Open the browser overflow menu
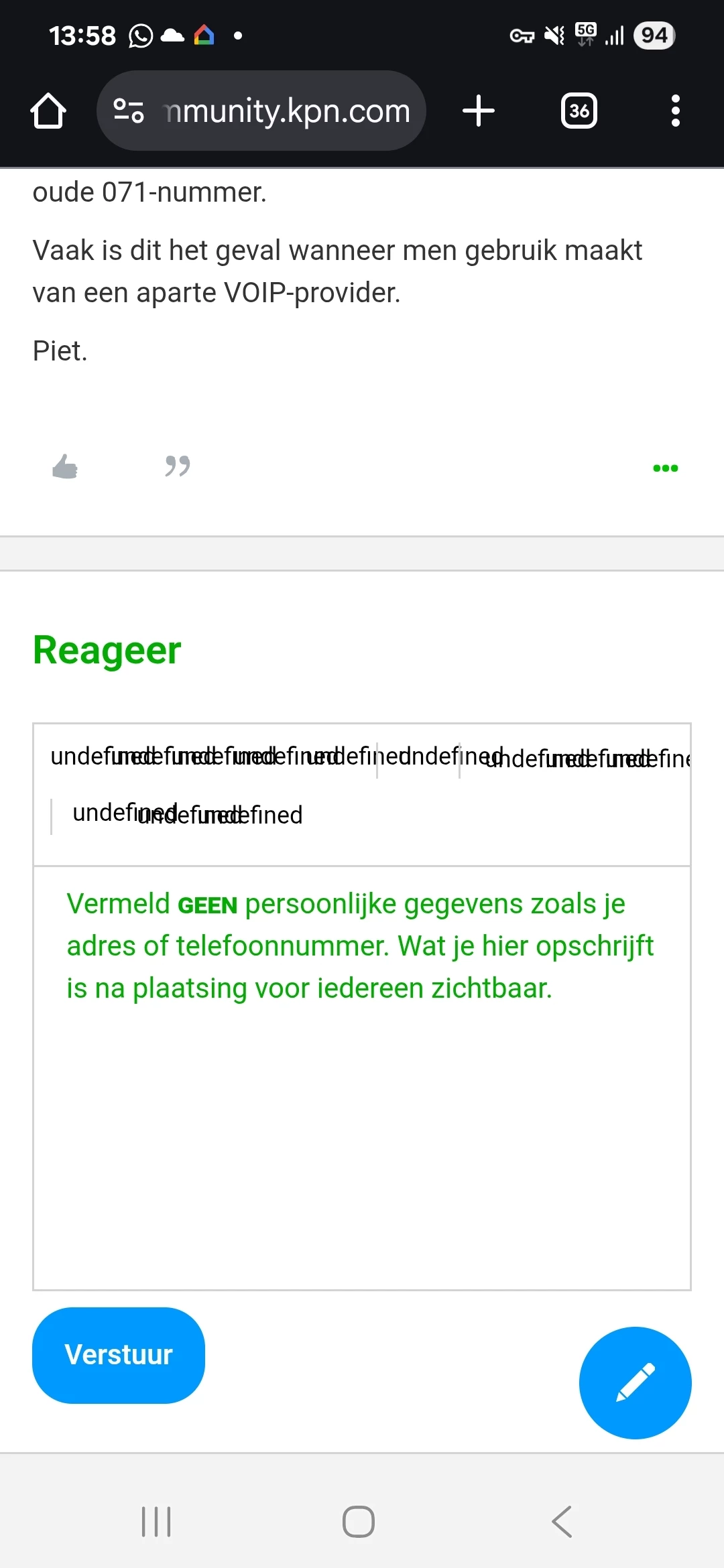724x1568 pixels. [675, 111]
